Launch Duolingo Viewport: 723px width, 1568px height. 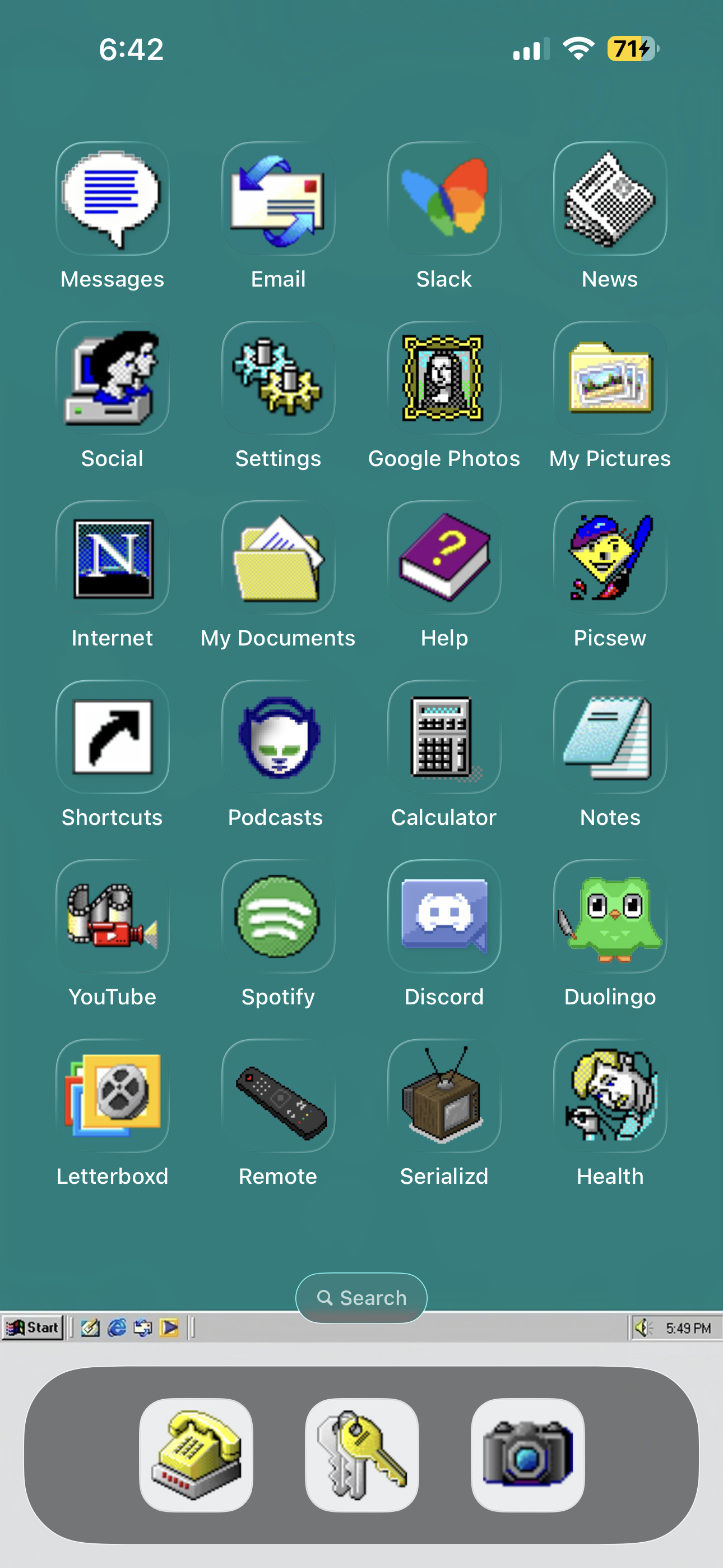610,916
